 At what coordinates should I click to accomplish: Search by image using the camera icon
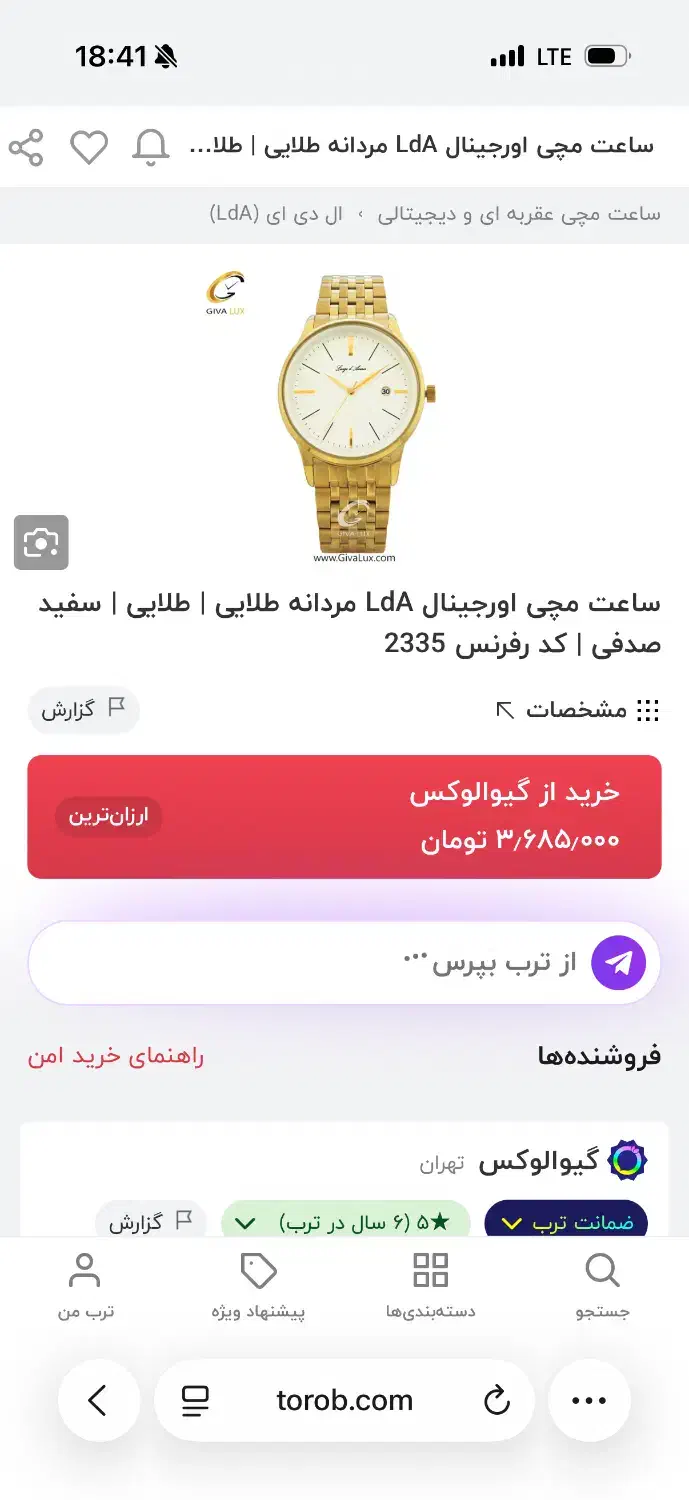pyautogui.click(x=41, y=542)
